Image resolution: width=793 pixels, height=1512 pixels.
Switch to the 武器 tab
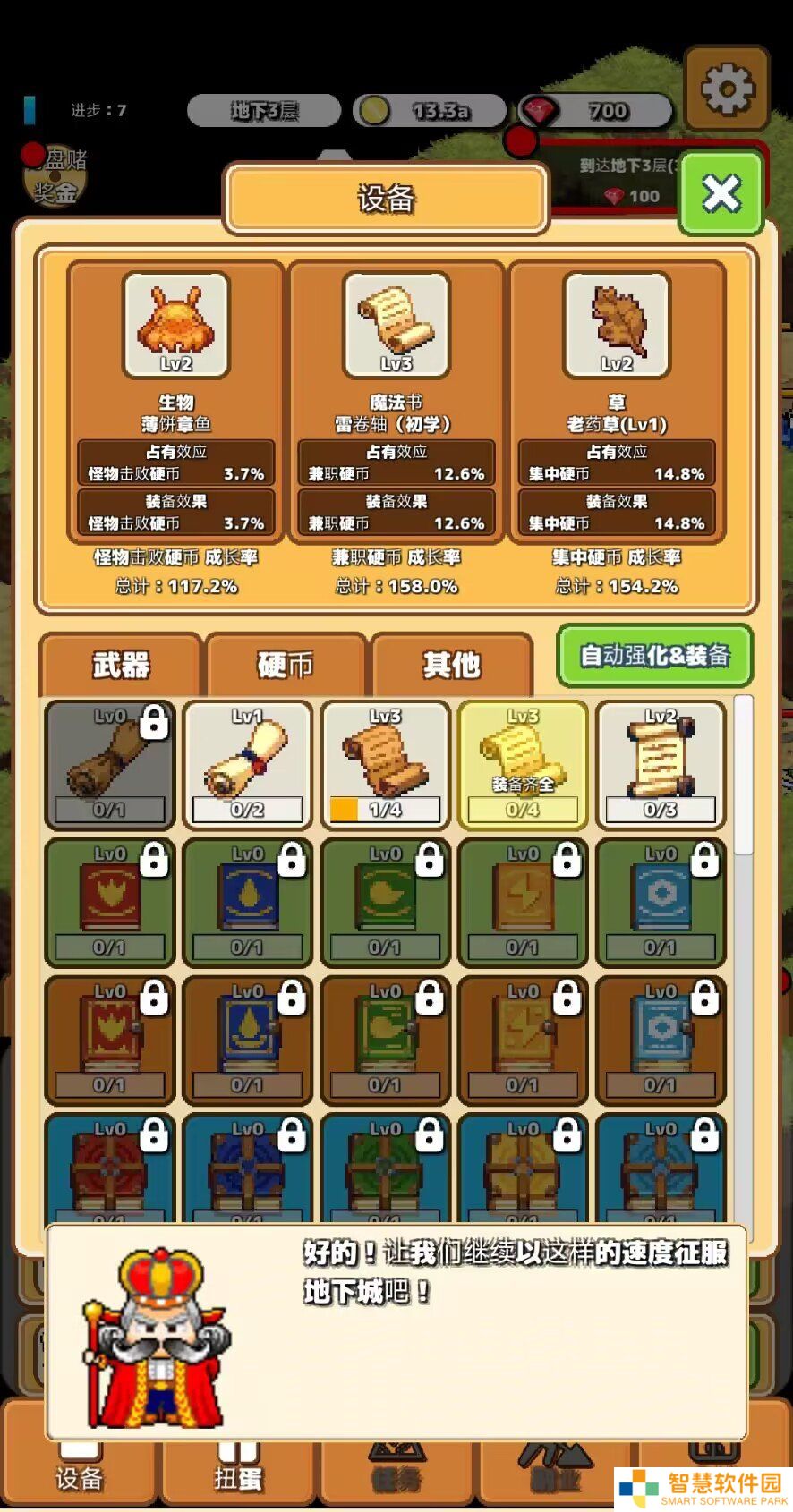pyautogui.click(x=121, y=665)
